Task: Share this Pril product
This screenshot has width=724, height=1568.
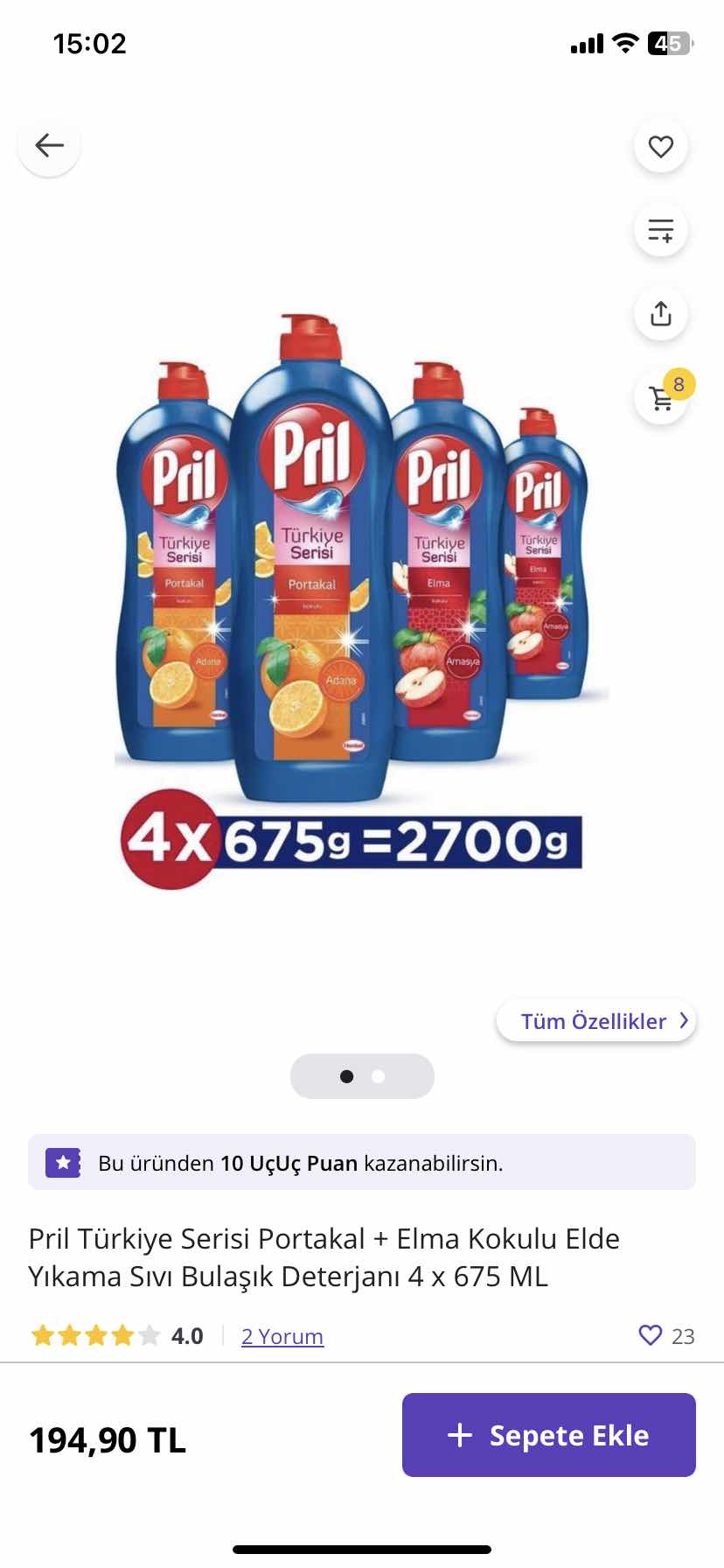Action: (661, 313)
